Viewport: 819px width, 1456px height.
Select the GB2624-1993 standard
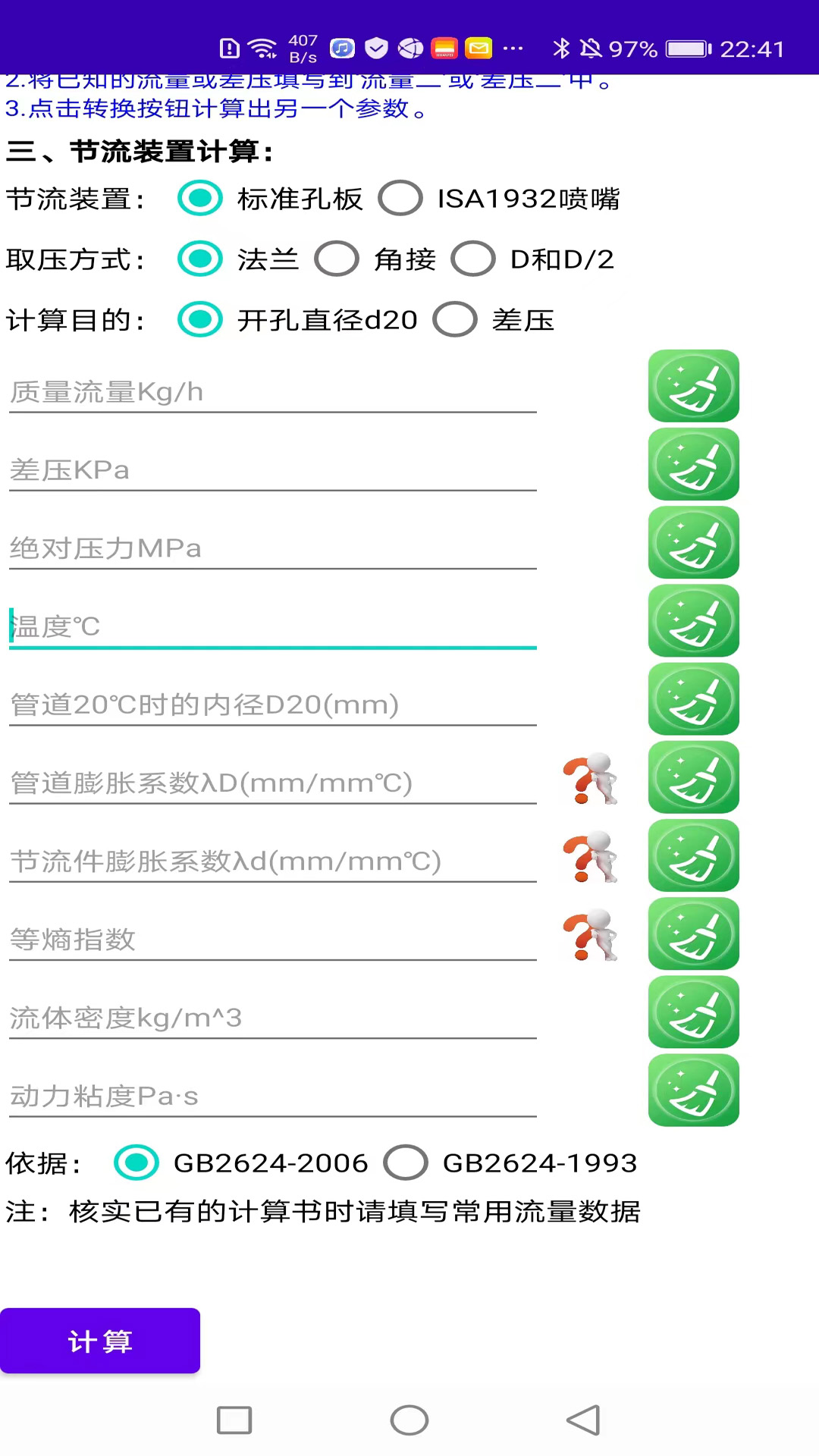tap(510, 1163)
